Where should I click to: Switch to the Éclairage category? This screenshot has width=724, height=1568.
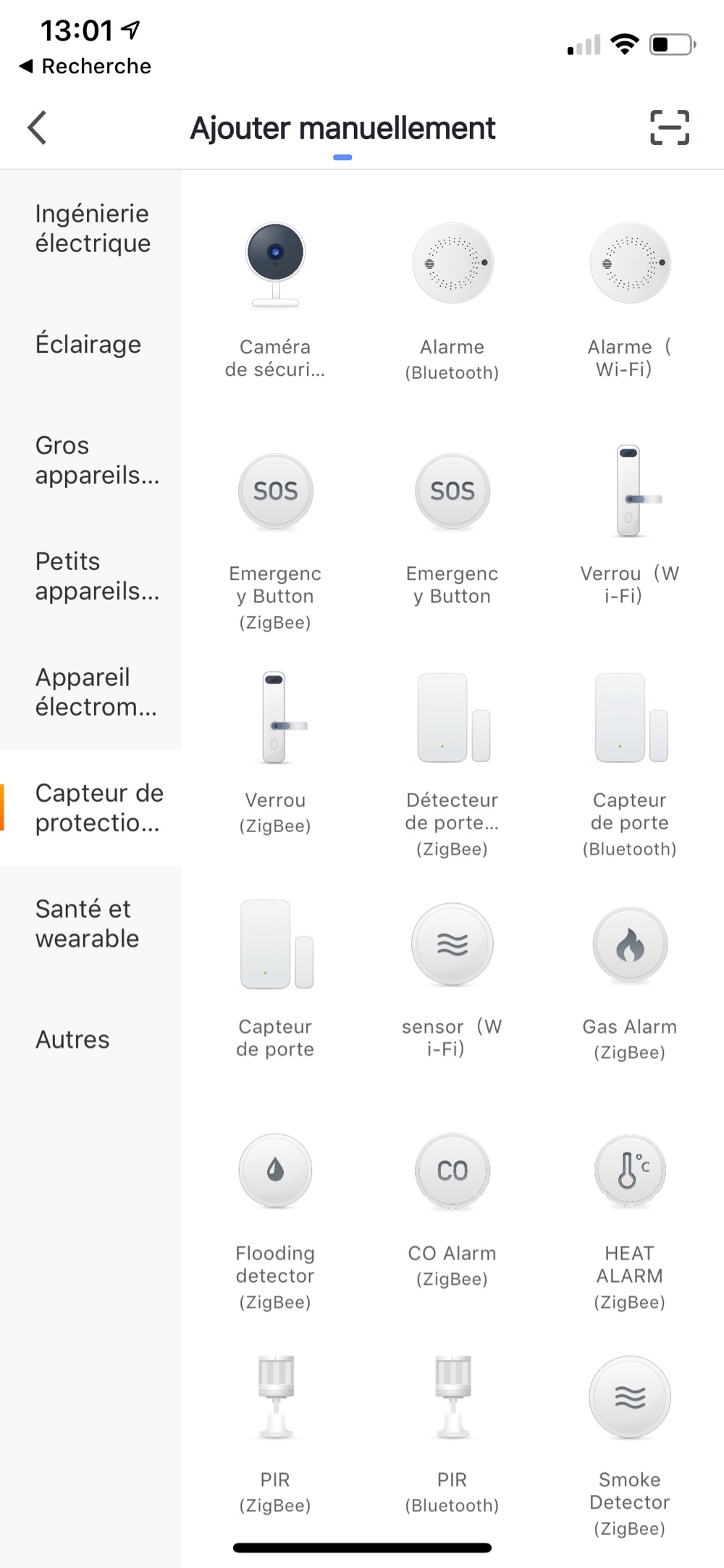pyautogui.click(x=88, y=344)
